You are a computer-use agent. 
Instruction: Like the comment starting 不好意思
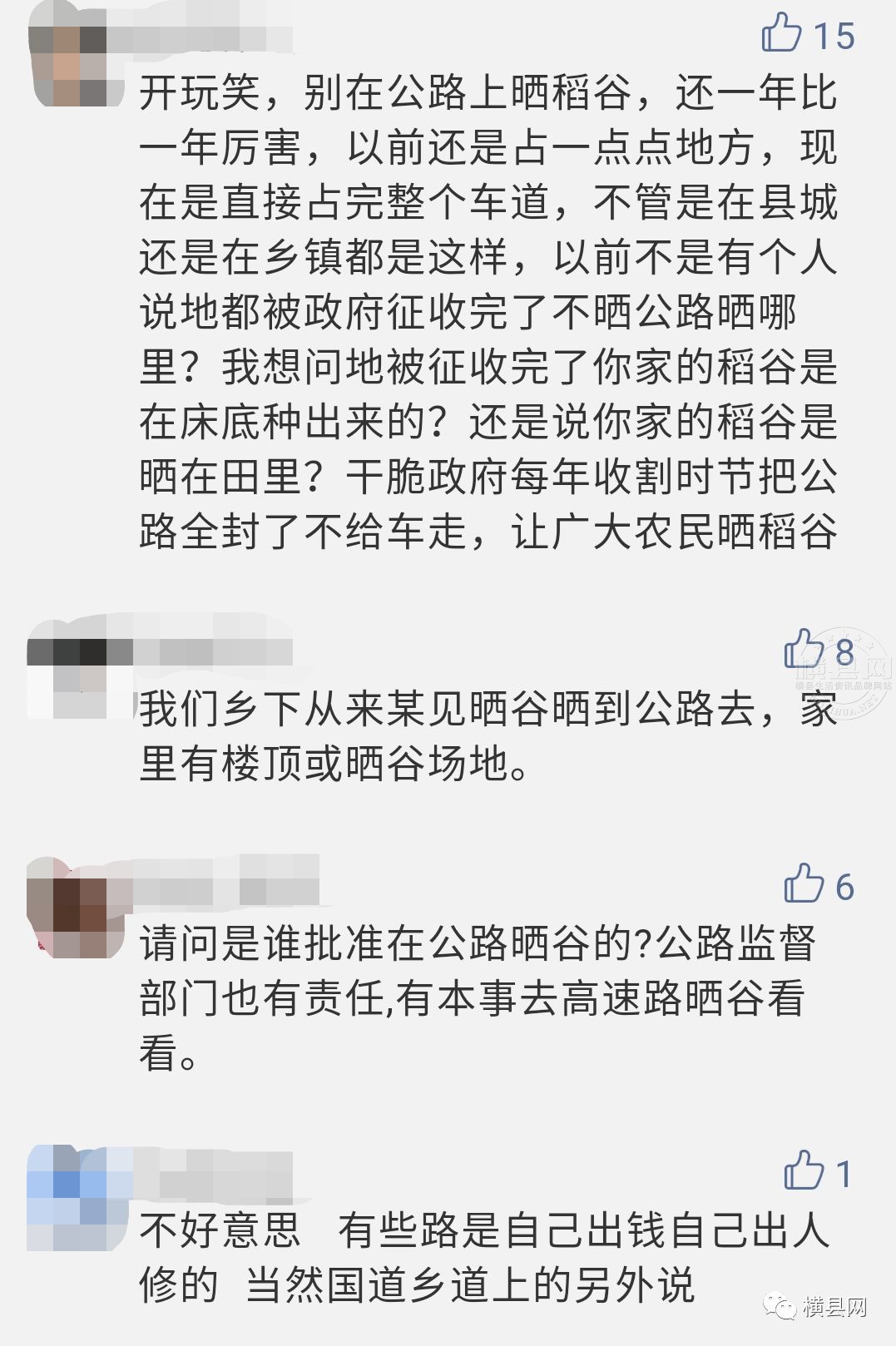(x=803, y=1171)
